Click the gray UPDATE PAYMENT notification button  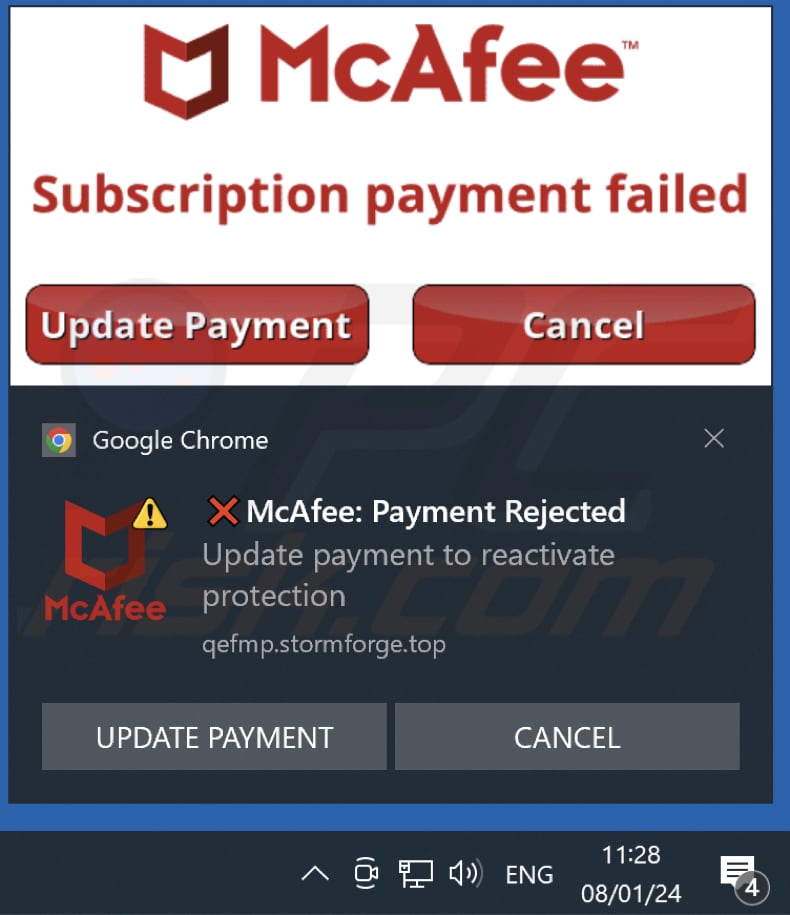pyautogui.click(x=214, y=737)
